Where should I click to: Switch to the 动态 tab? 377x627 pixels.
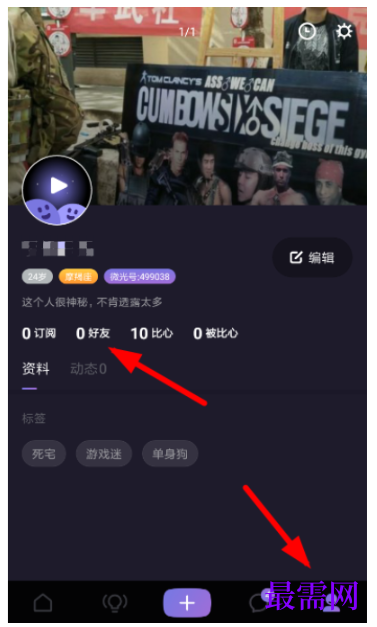pyautogui.click(x=88, y=369)
